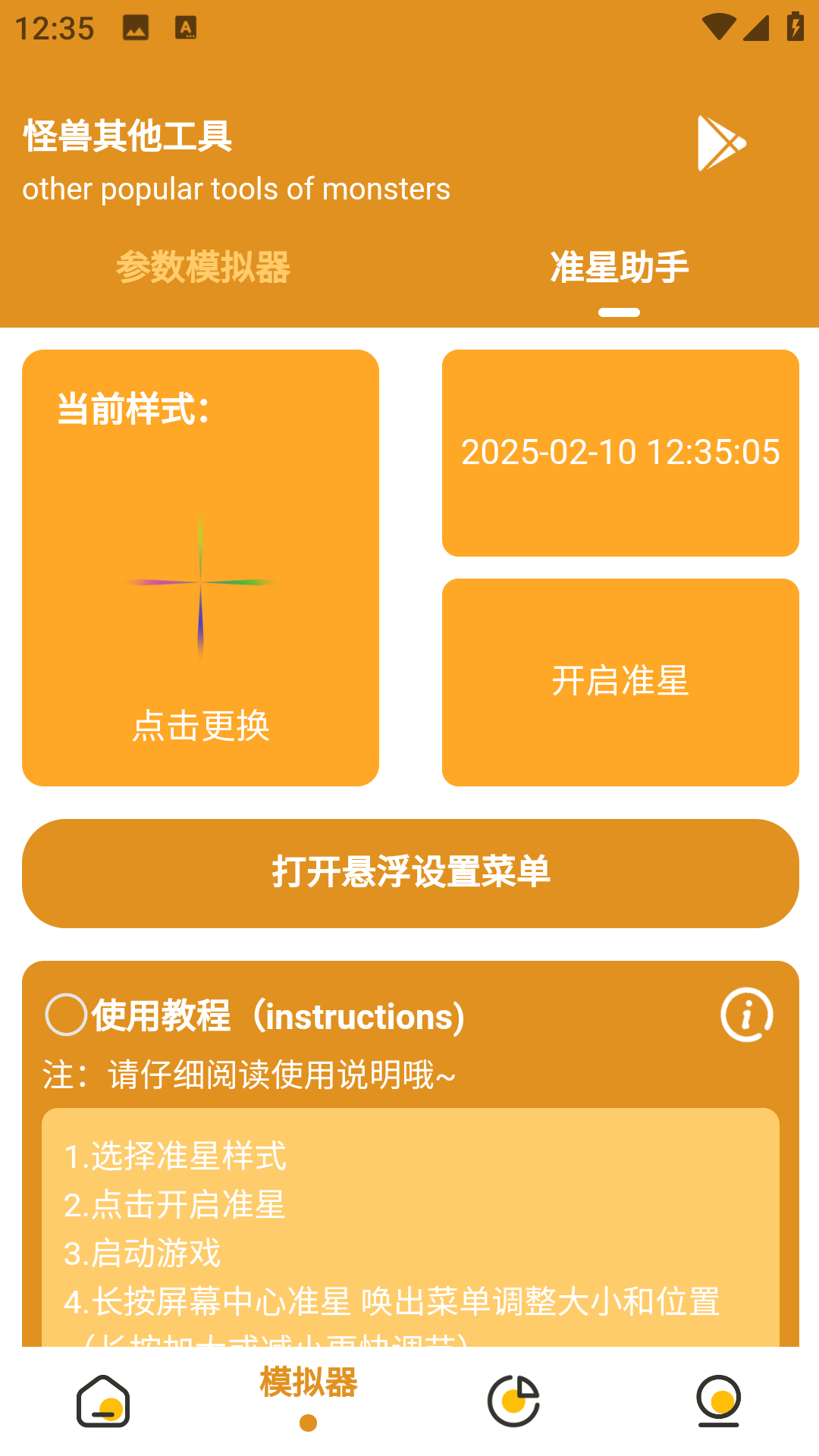Tap the instruction note 注：请仔细阅读使用说明哦~

tap(246, 1075)
